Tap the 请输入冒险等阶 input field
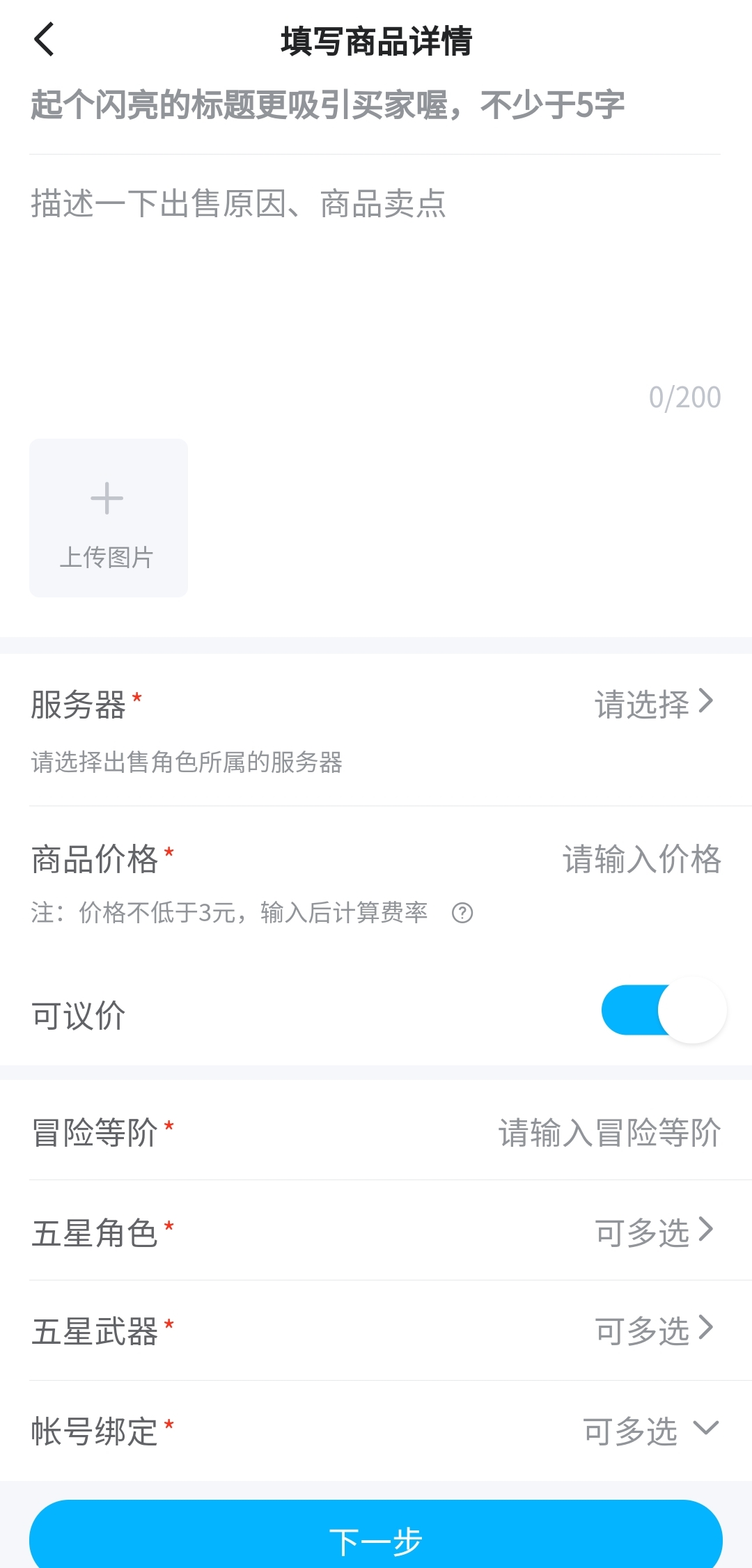This screenshot has height=1568, width=752. point(609,1133)
